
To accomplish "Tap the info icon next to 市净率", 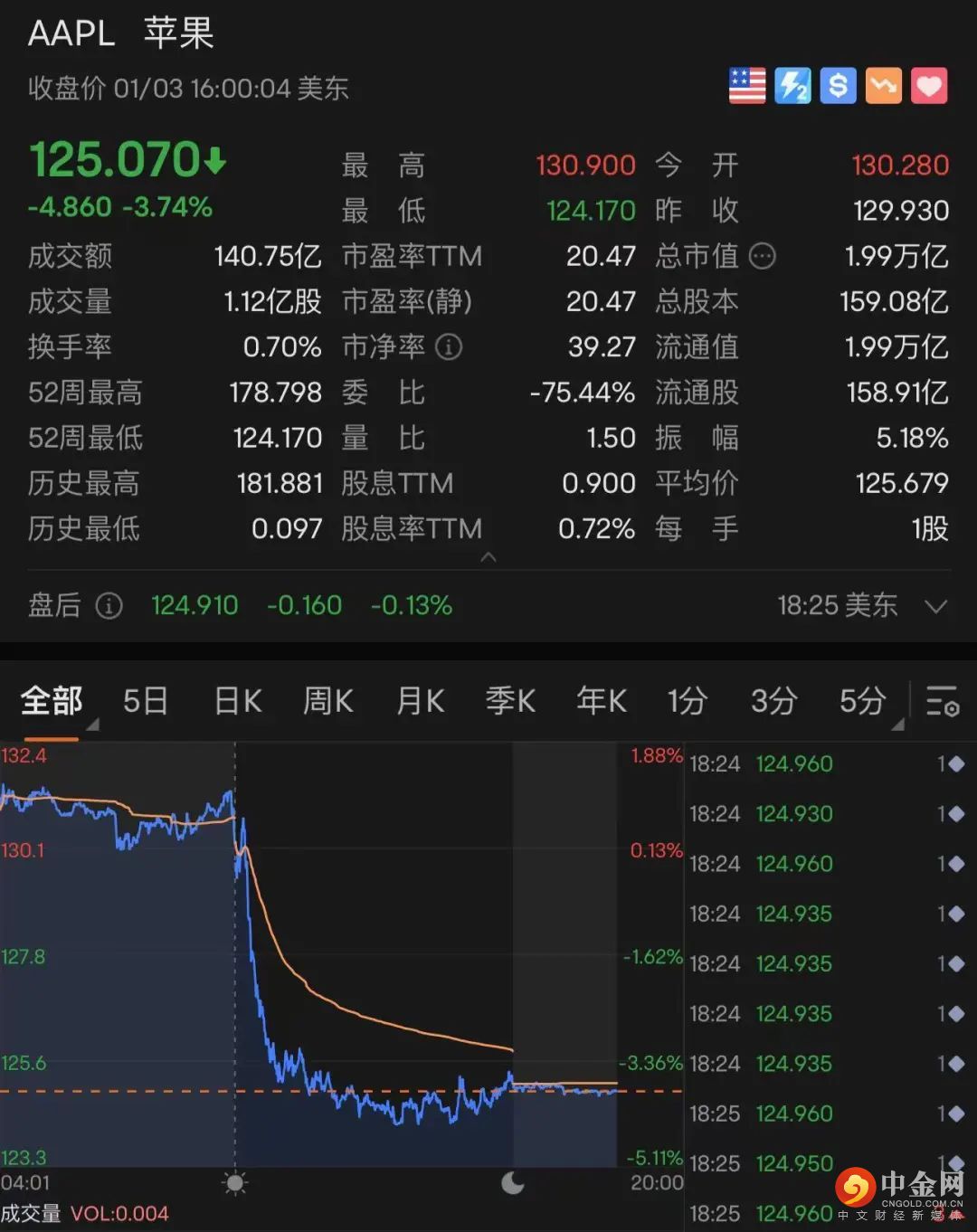I will 449,347.
